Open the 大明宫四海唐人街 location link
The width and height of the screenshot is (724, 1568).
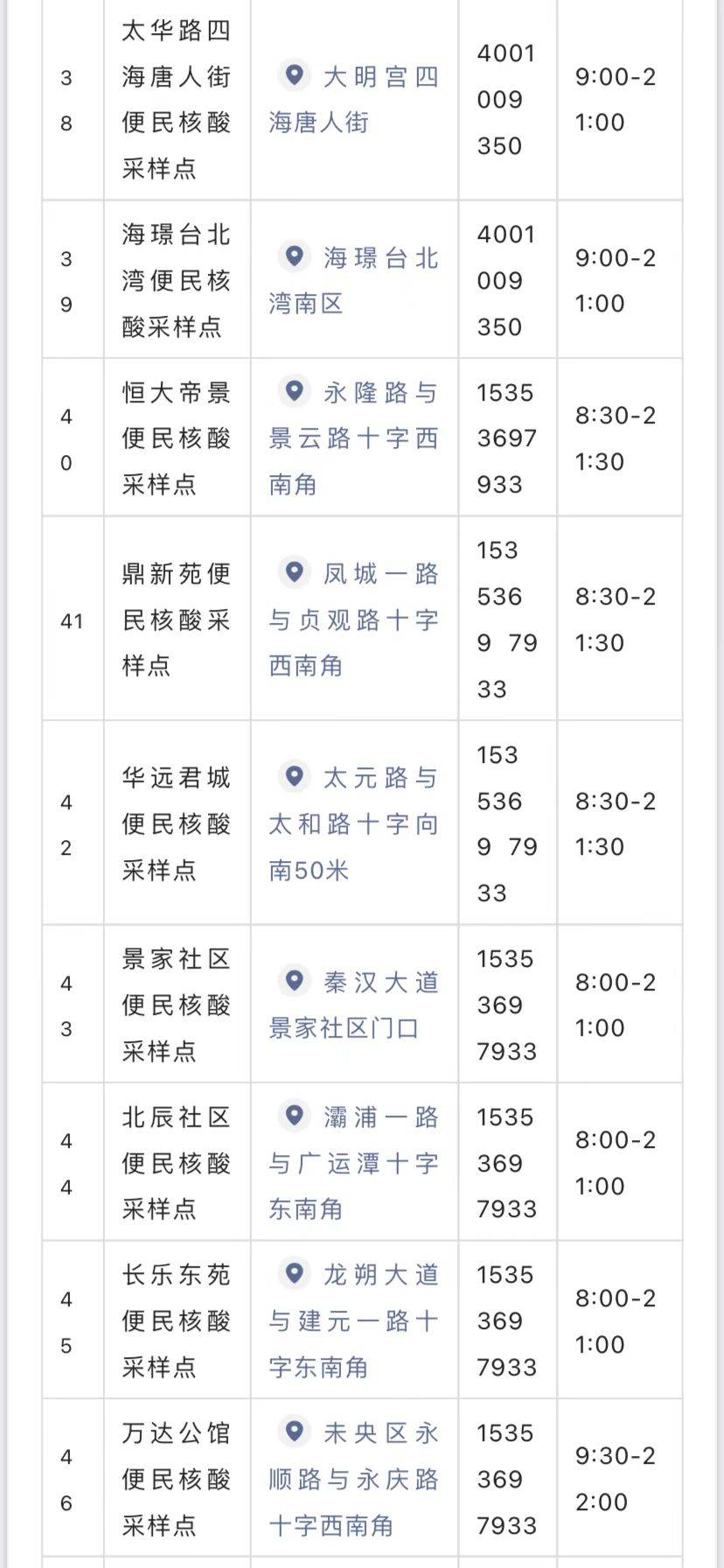[353, 99]
